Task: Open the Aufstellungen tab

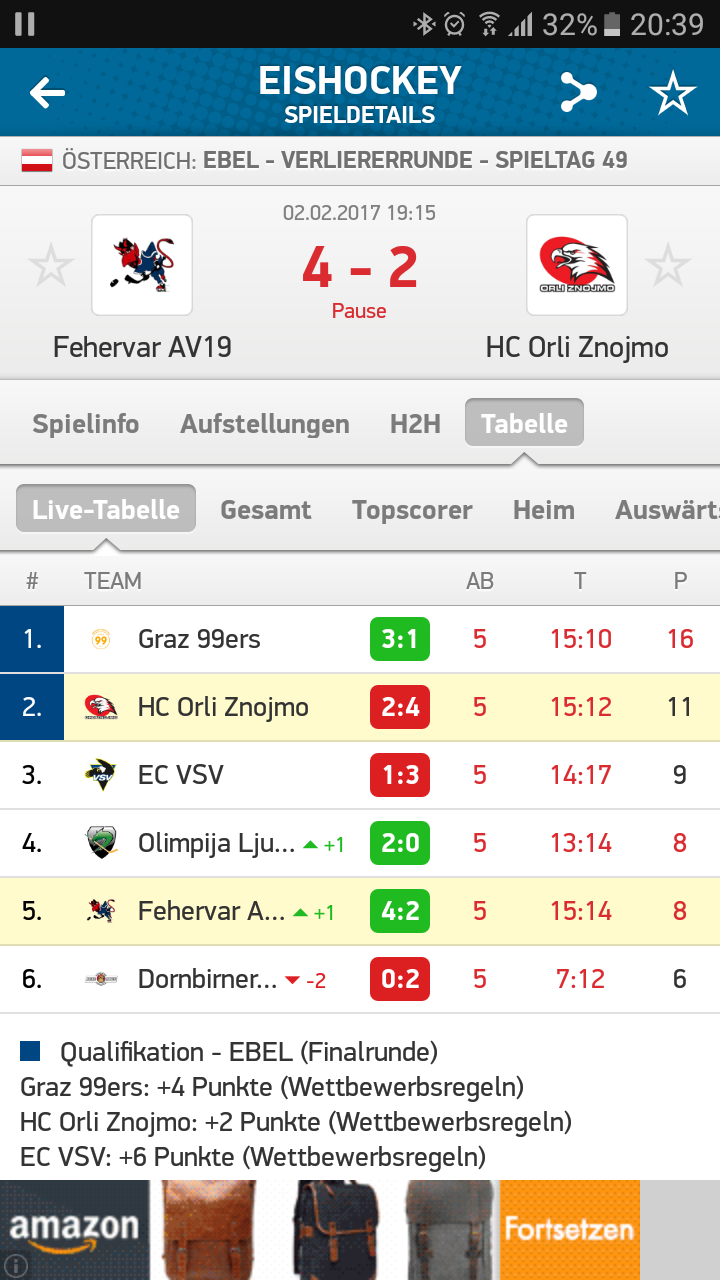Action: pos(265,424)
